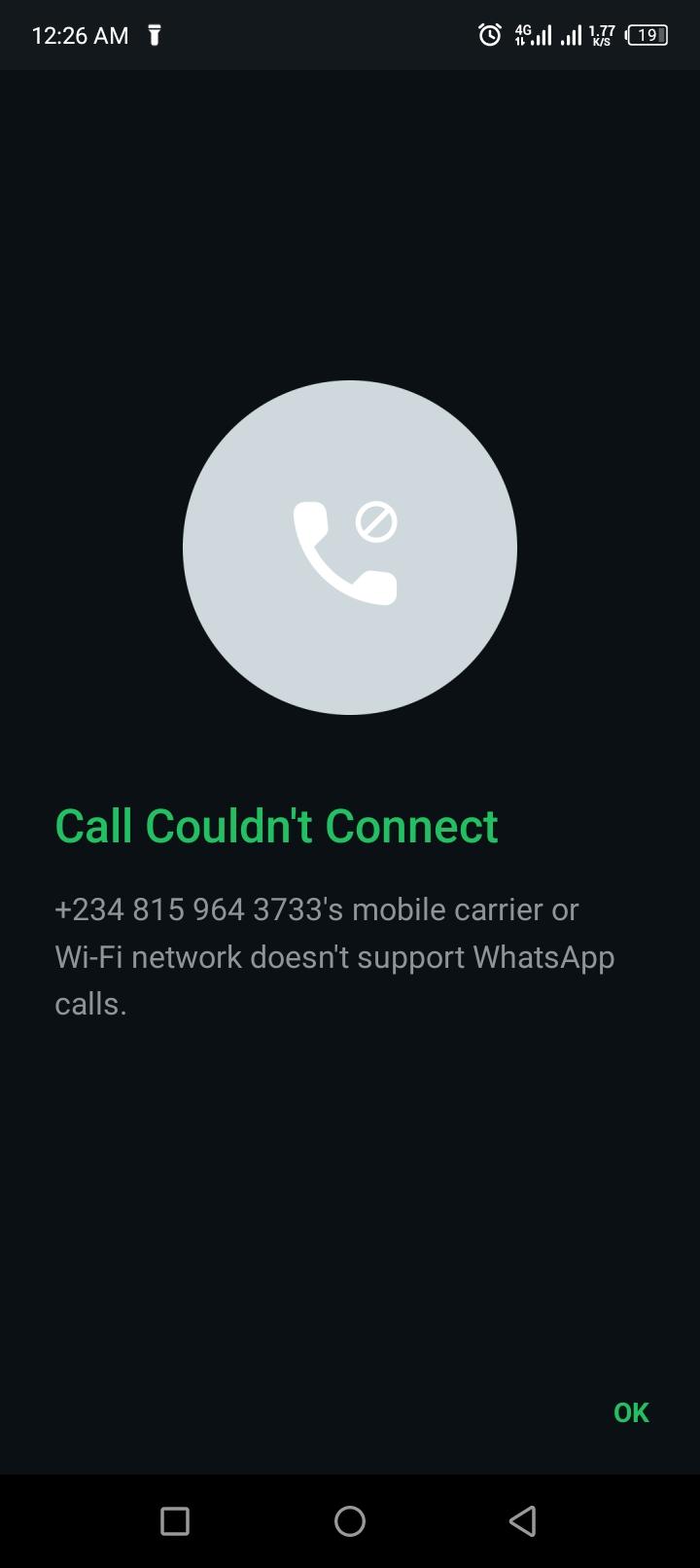Screen dimensions: 700x1568
Task: Dismiss the call error with OK
Action: (631, 1412)
